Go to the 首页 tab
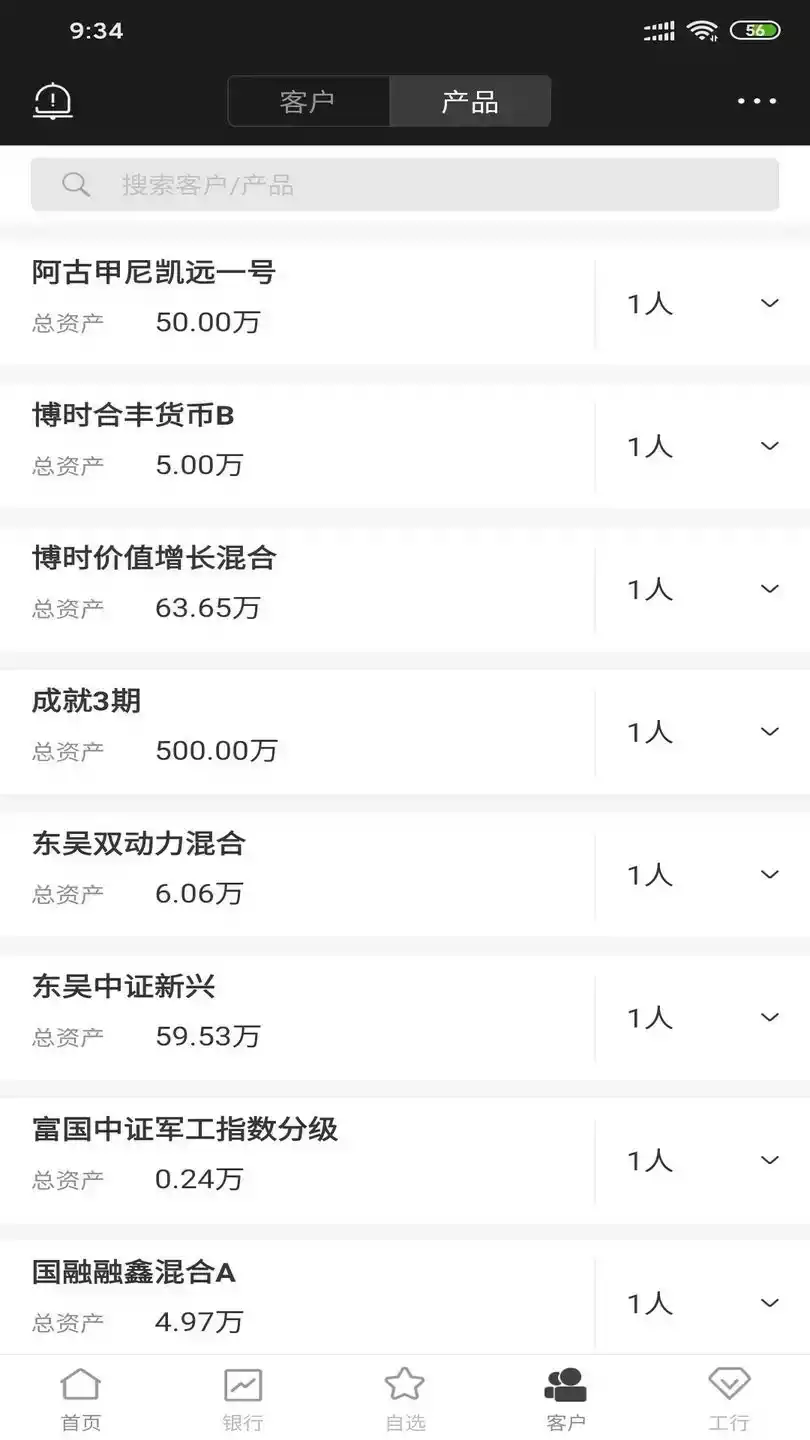Screen dimensions: 810x1440 tap(81, 1398)
